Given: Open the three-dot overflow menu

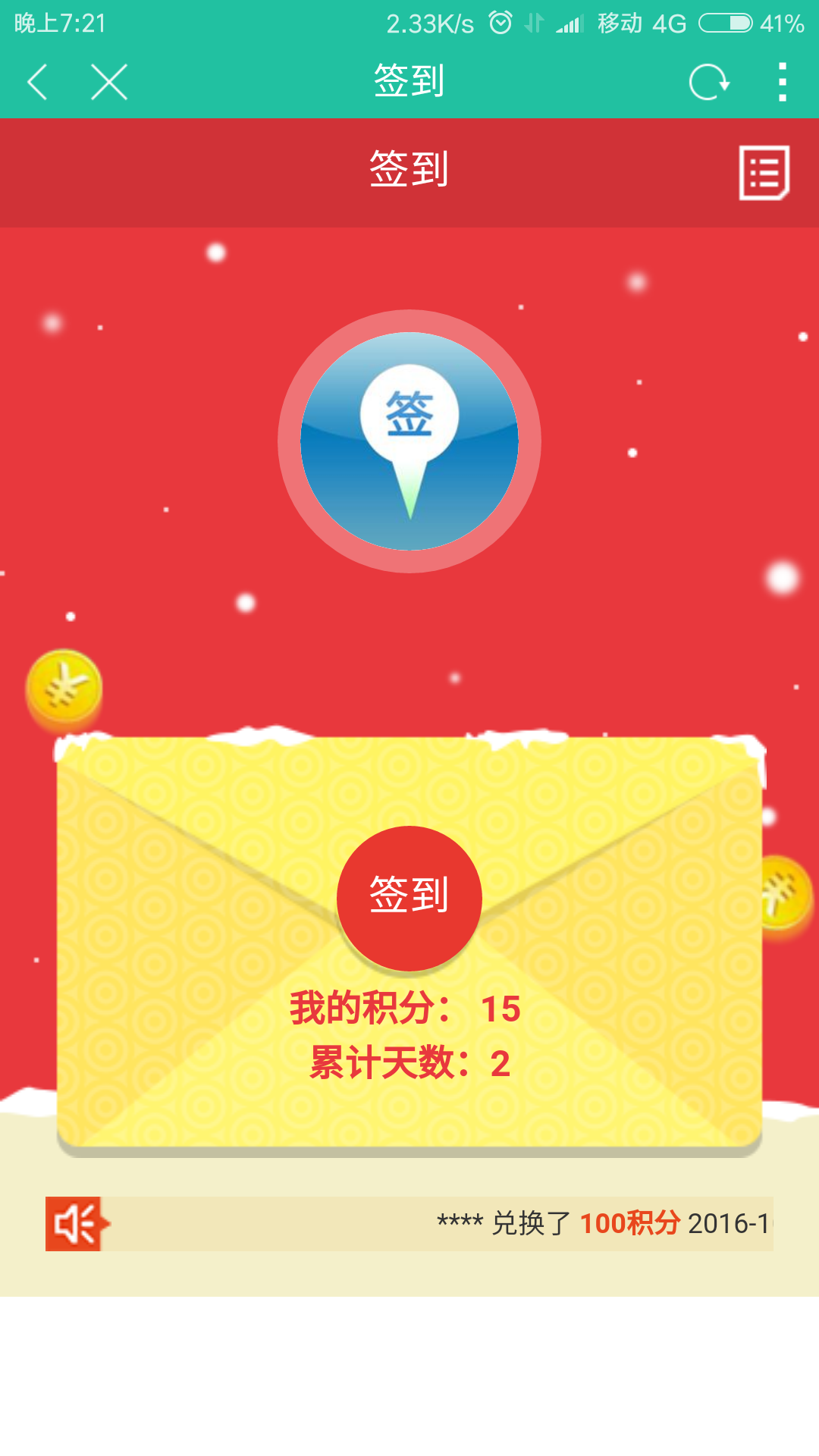Looking at the screenshot, I should 782,82.
